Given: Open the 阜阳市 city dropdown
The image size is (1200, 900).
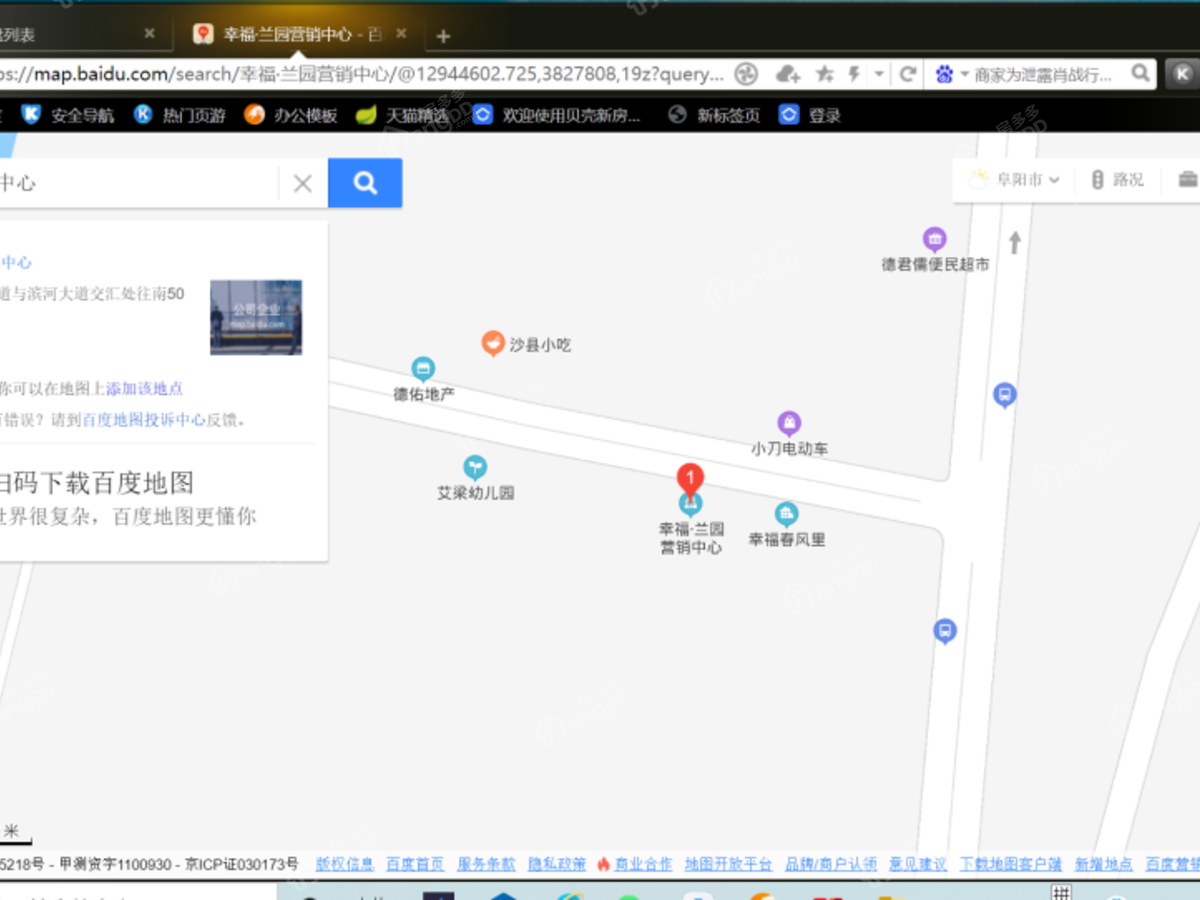Looking at the screenshot, I should click(1014, 180).
